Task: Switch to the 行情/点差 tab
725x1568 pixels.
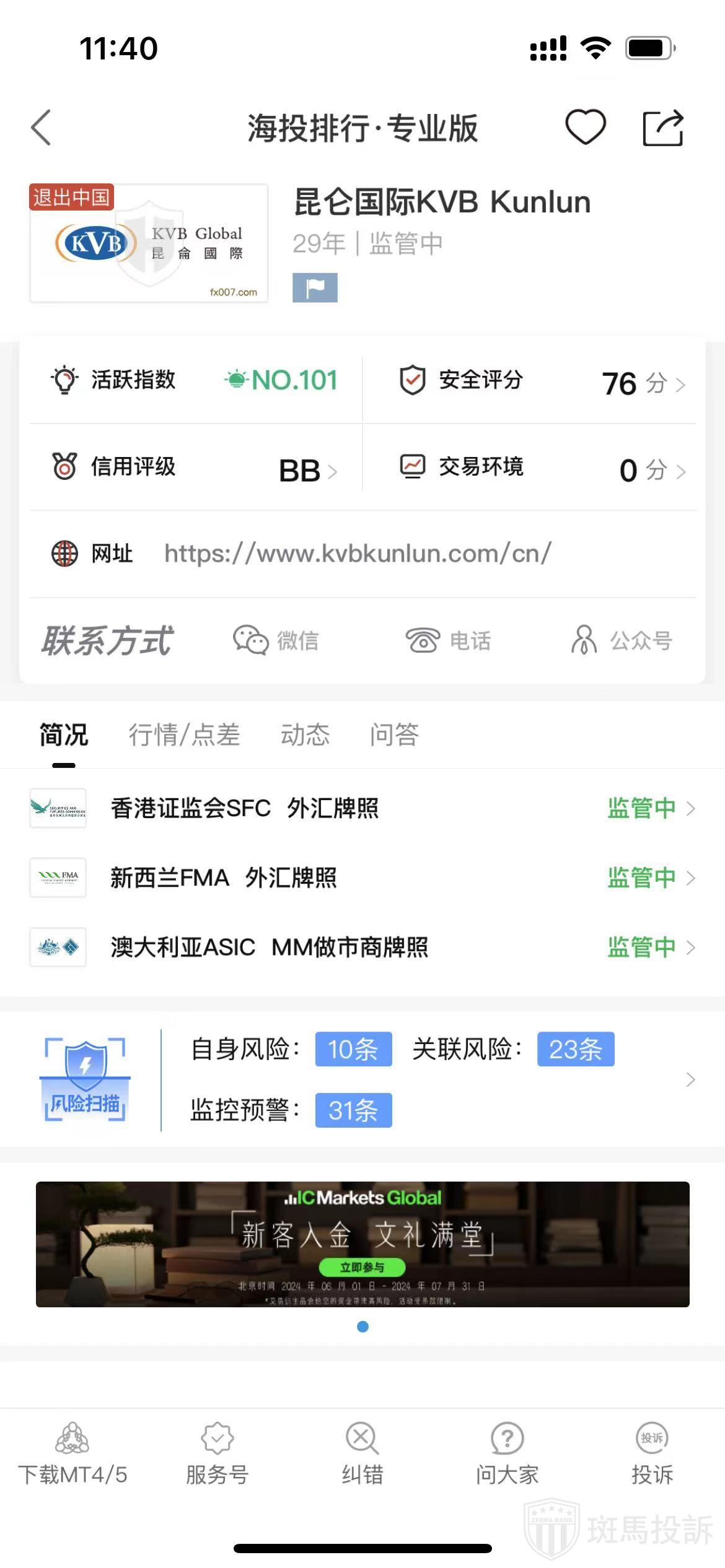Action: click(184, 735)
